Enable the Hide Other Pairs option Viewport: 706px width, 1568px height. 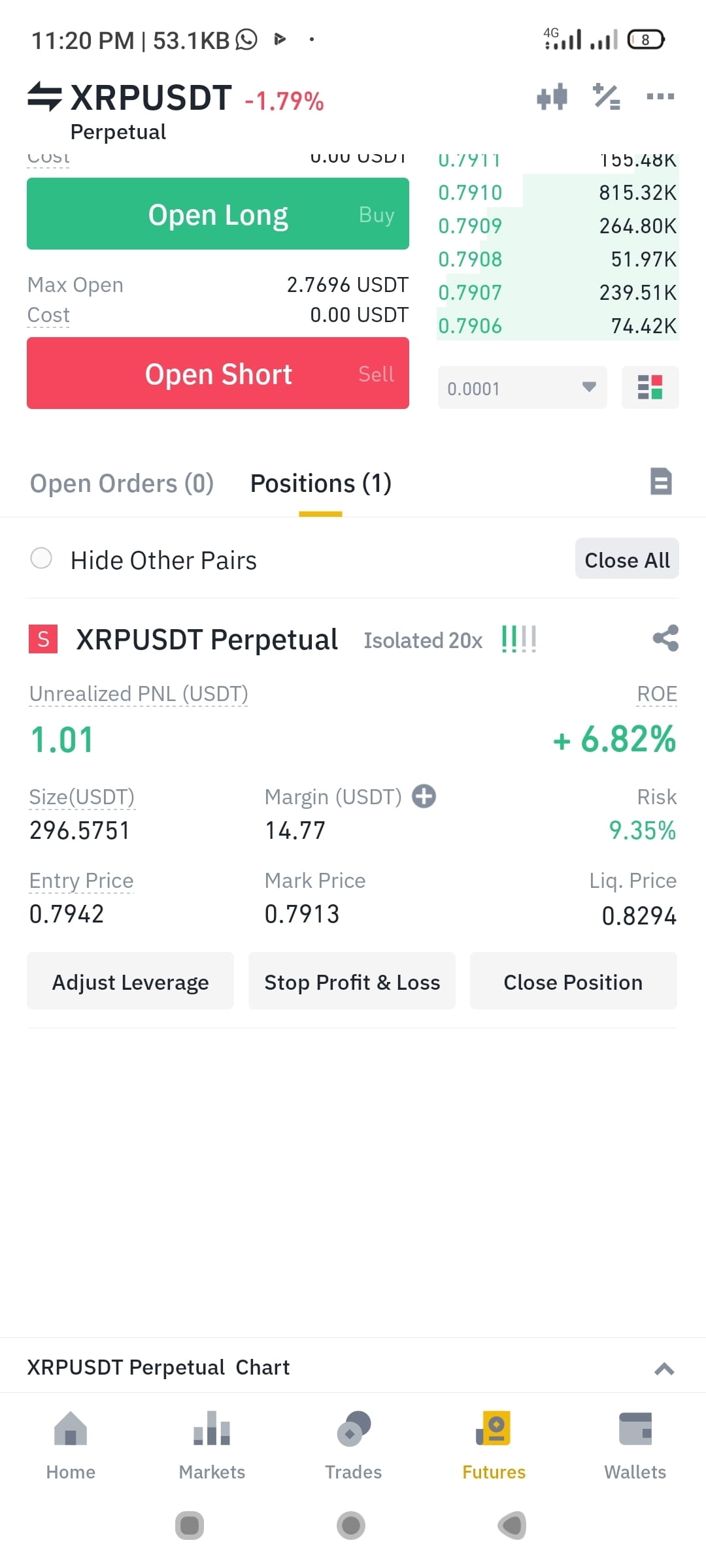click(x=41, y=559)
